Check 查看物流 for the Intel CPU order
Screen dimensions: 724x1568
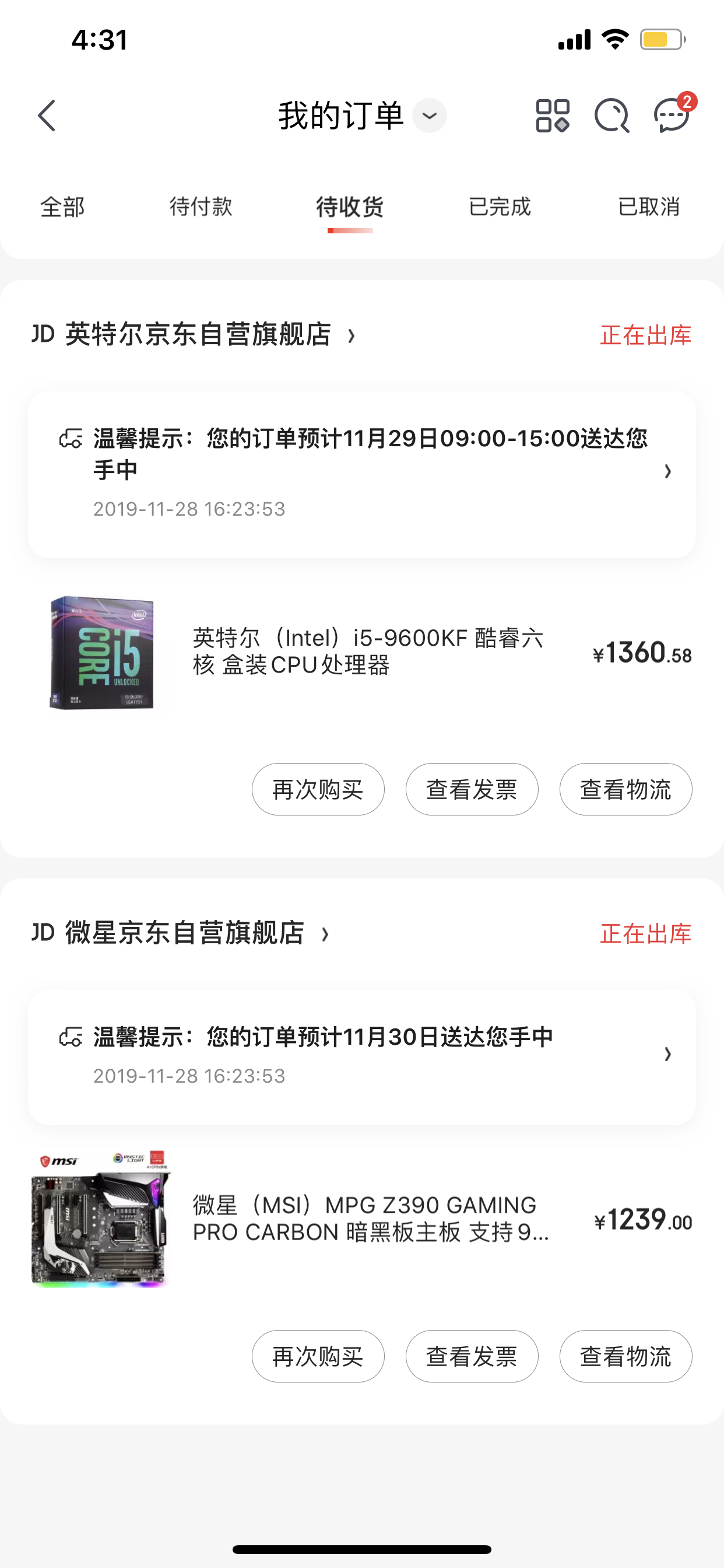click(x=625, y=789)
